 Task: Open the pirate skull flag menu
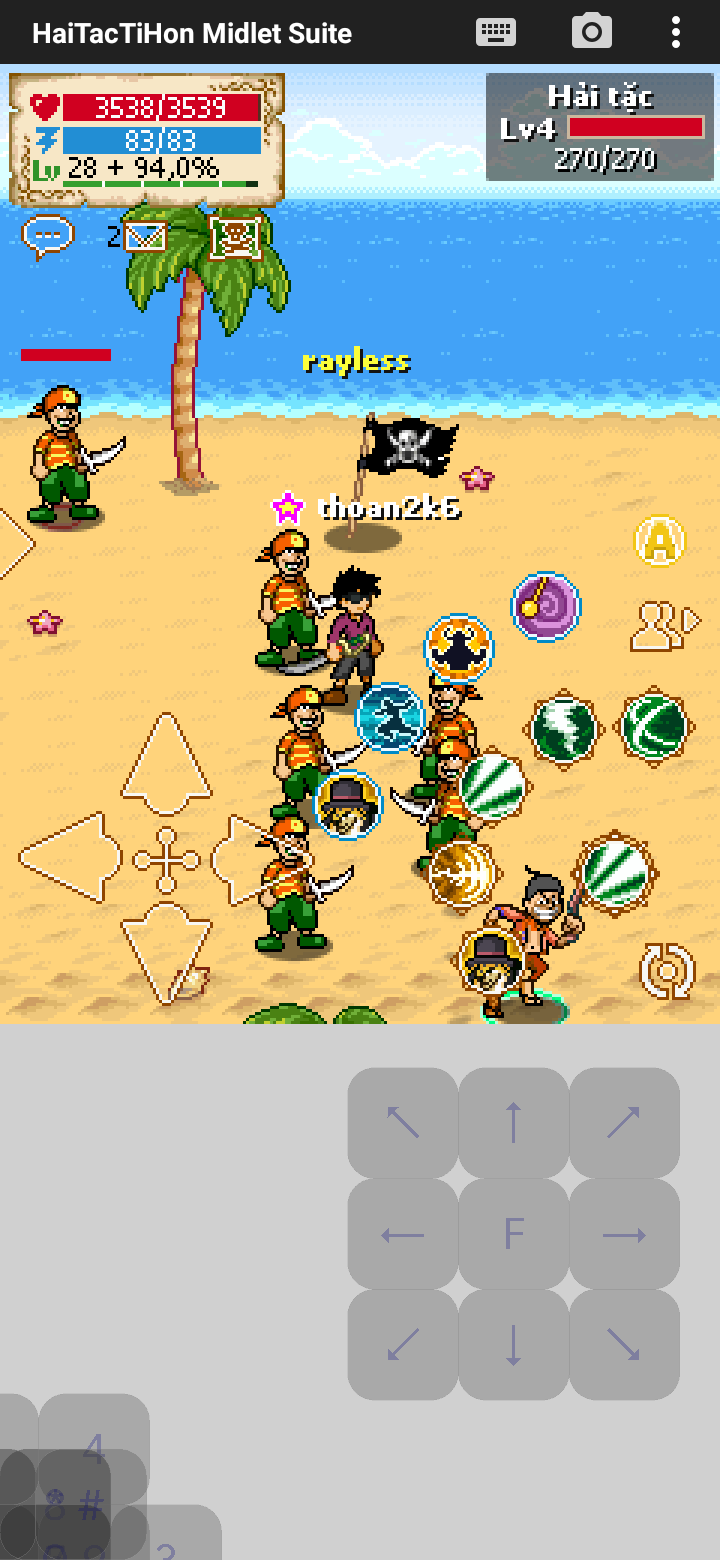[x=236, y=237]
